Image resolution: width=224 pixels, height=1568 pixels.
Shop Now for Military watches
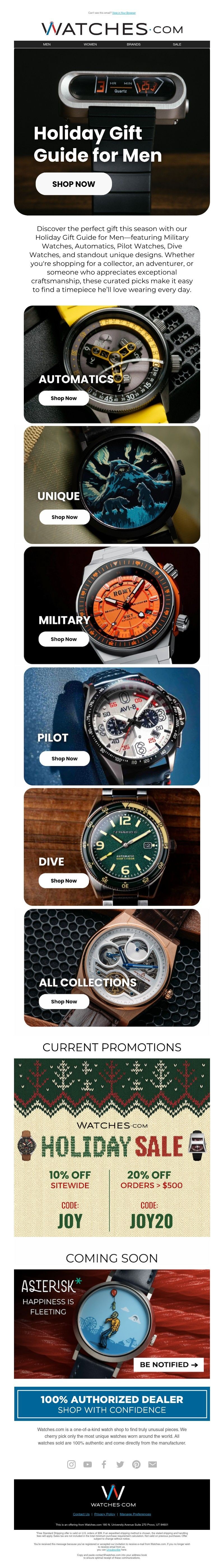[64, 639]
